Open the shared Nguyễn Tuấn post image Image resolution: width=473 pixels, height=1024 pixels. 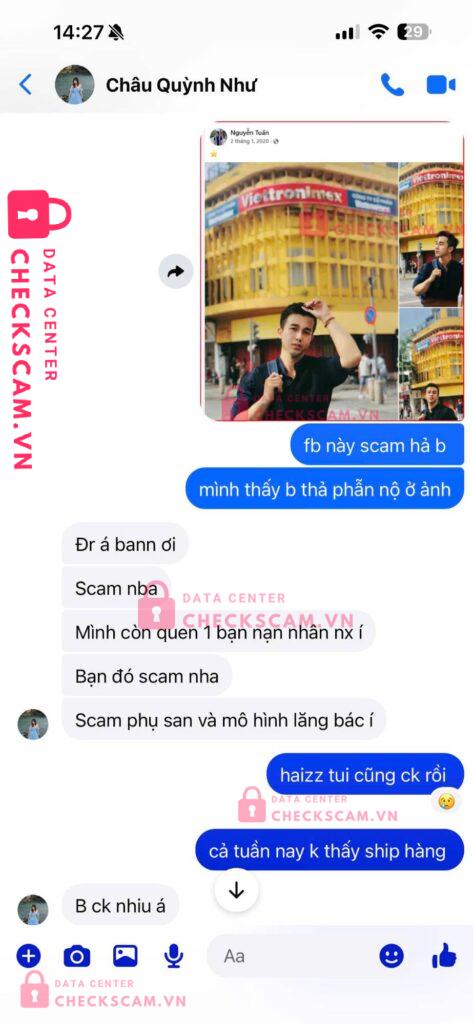point(332,272)
